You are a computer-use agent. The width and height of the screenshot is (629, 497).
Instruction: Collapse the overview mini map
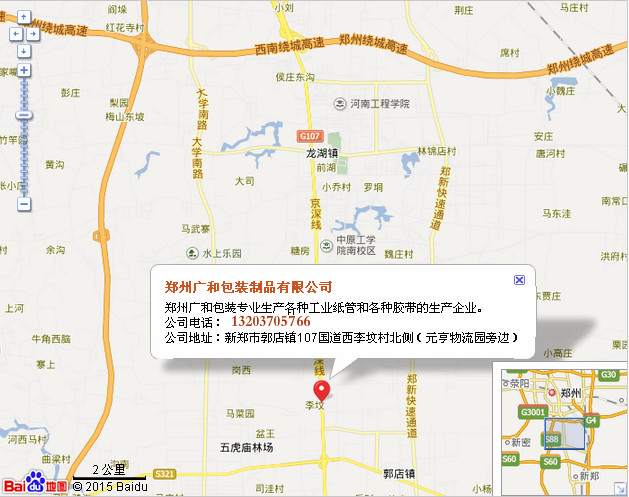[x=621, y=490]
